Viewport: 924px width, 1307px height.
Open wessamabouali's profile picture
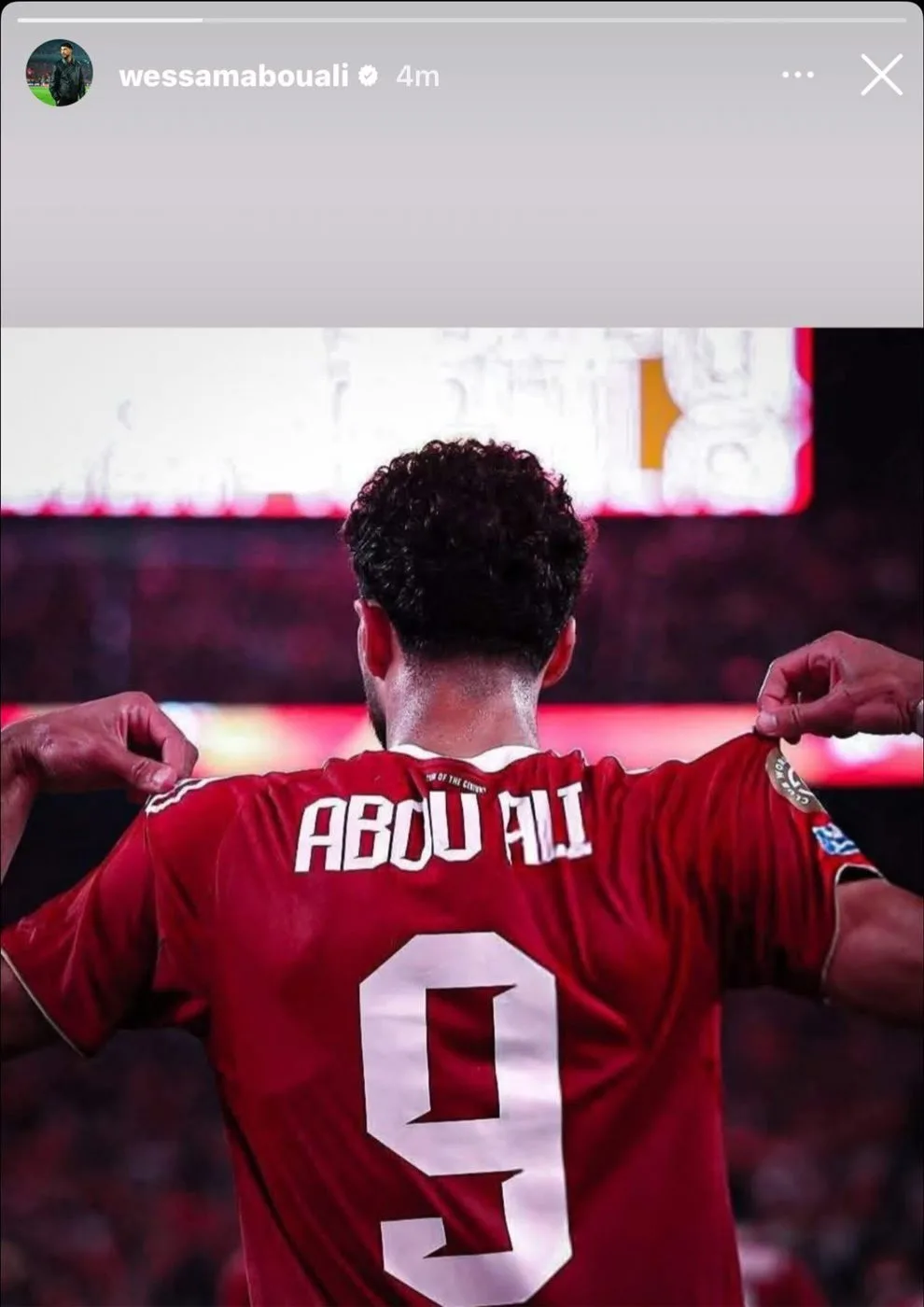point(59,74)
